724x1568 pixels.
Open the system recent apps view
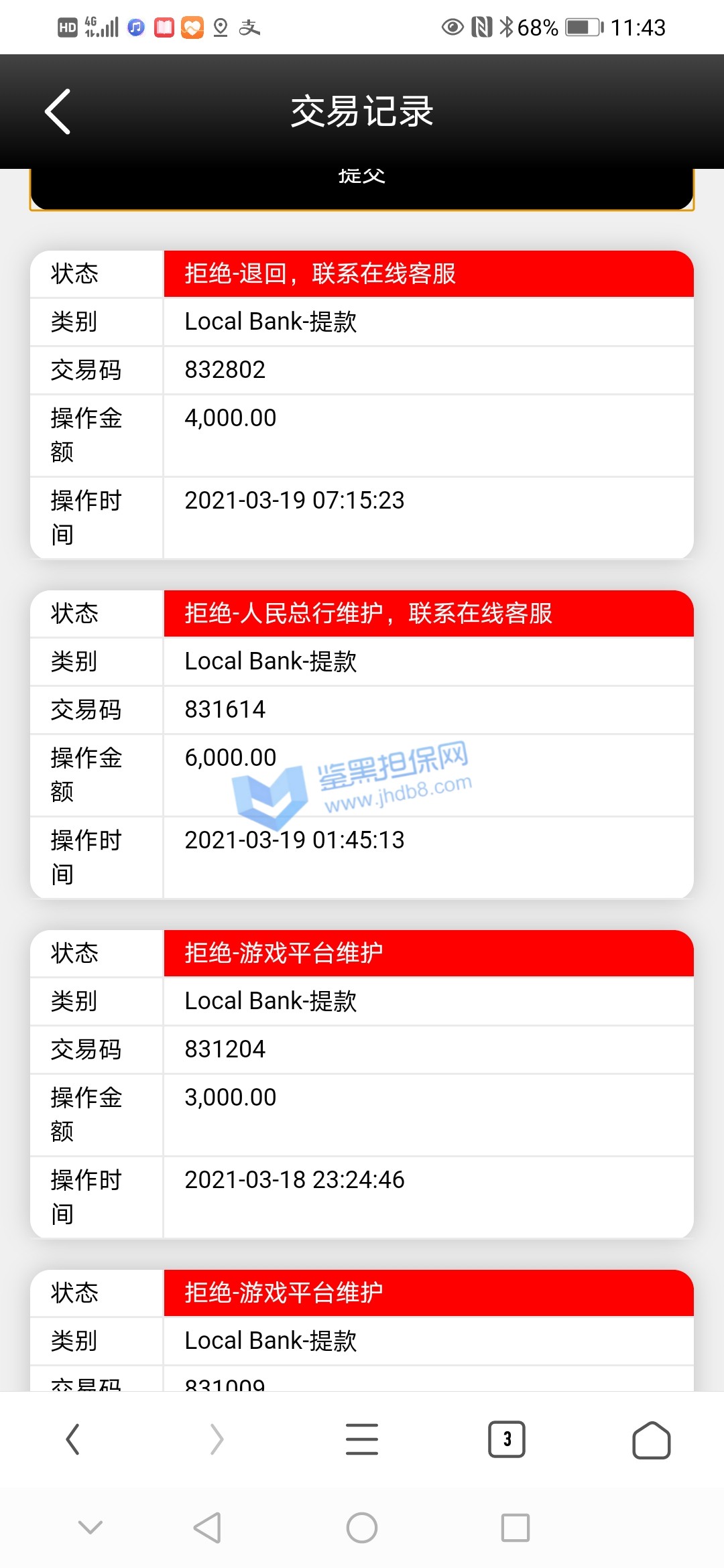[x=515, y=1528]
